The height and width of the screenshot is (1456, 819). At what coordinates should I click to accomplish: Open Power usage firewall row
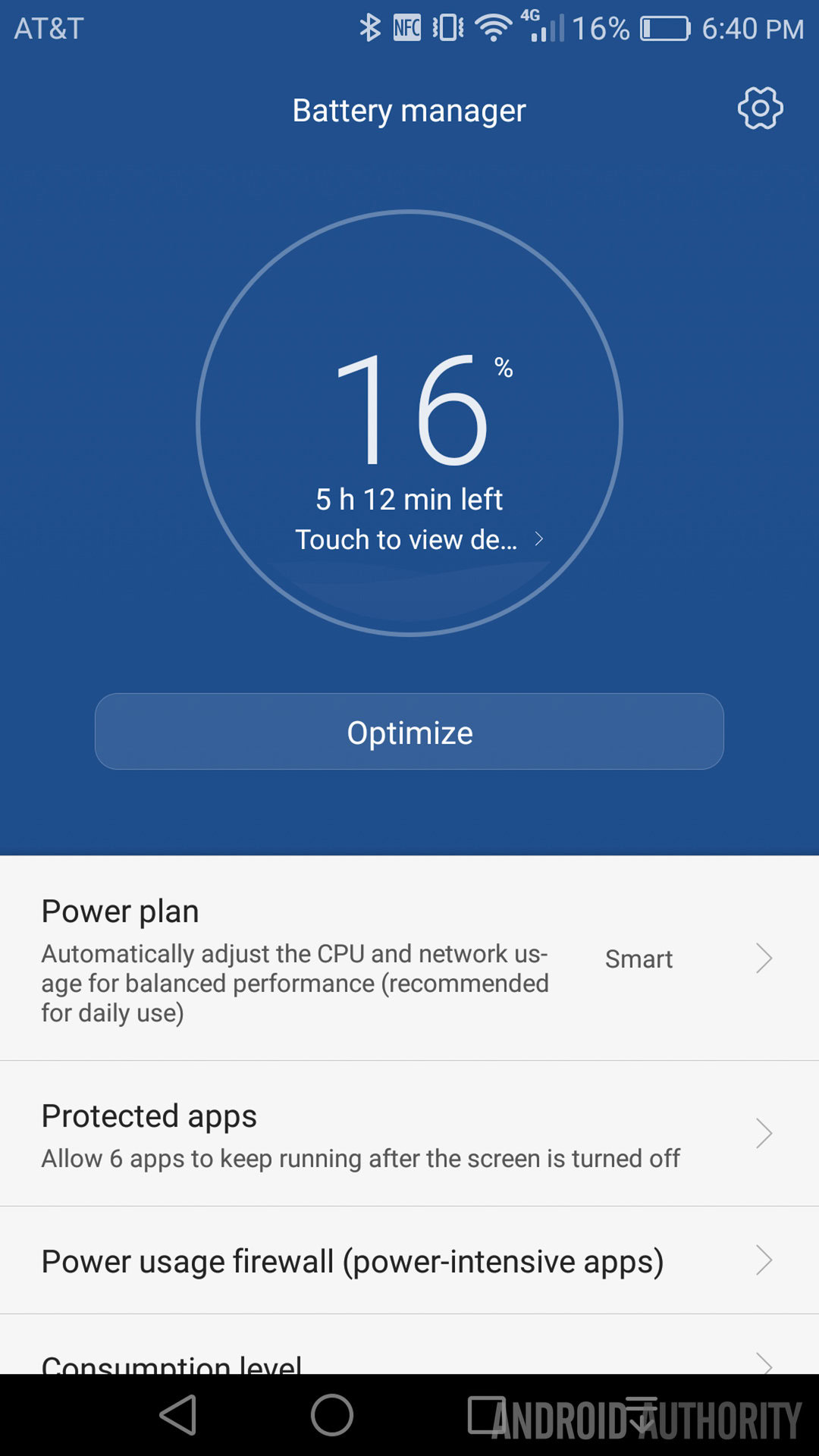[x=409, y=1261]
